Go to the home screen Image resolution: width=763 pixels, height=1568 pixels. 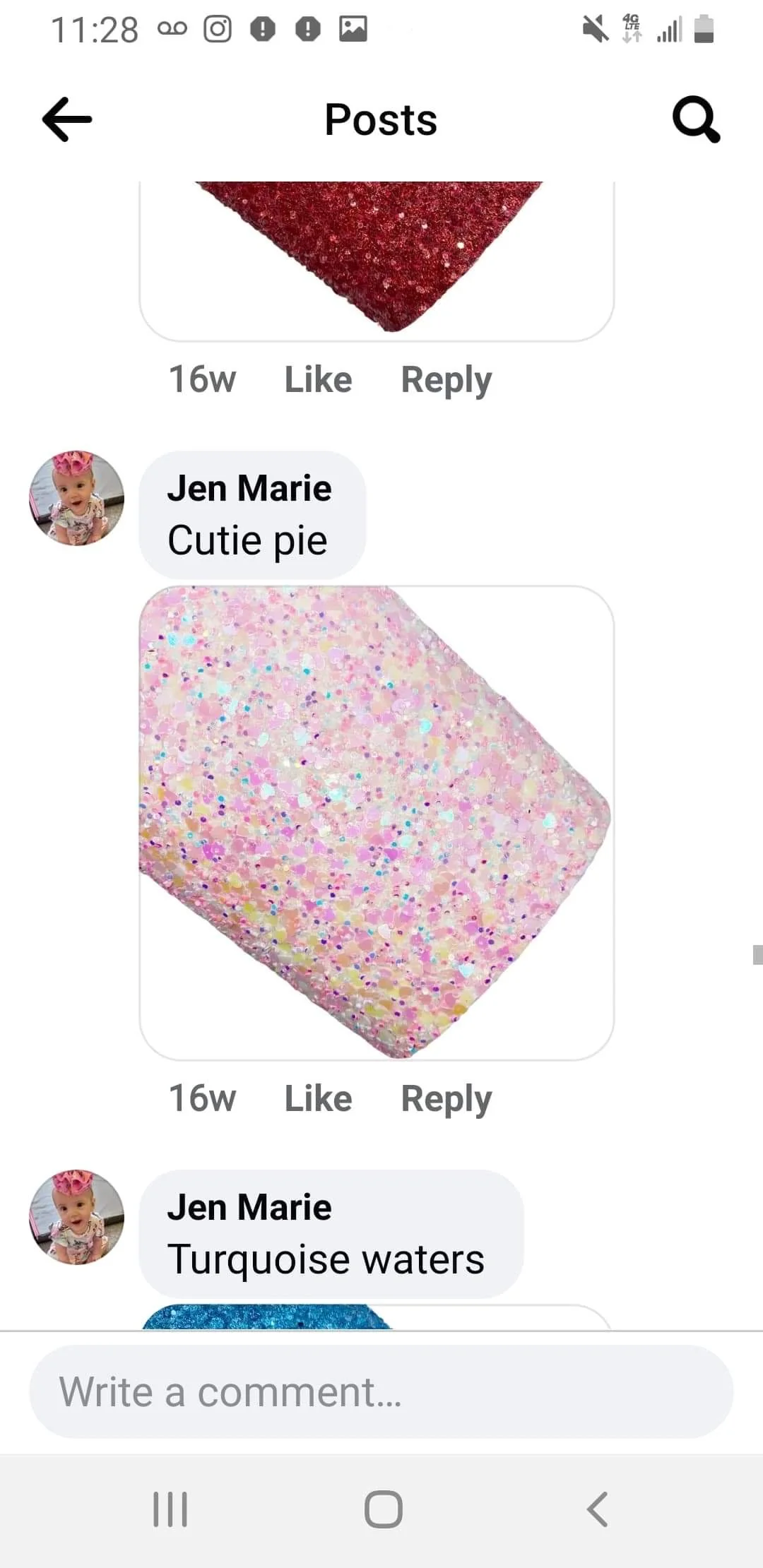[384, 1509]
